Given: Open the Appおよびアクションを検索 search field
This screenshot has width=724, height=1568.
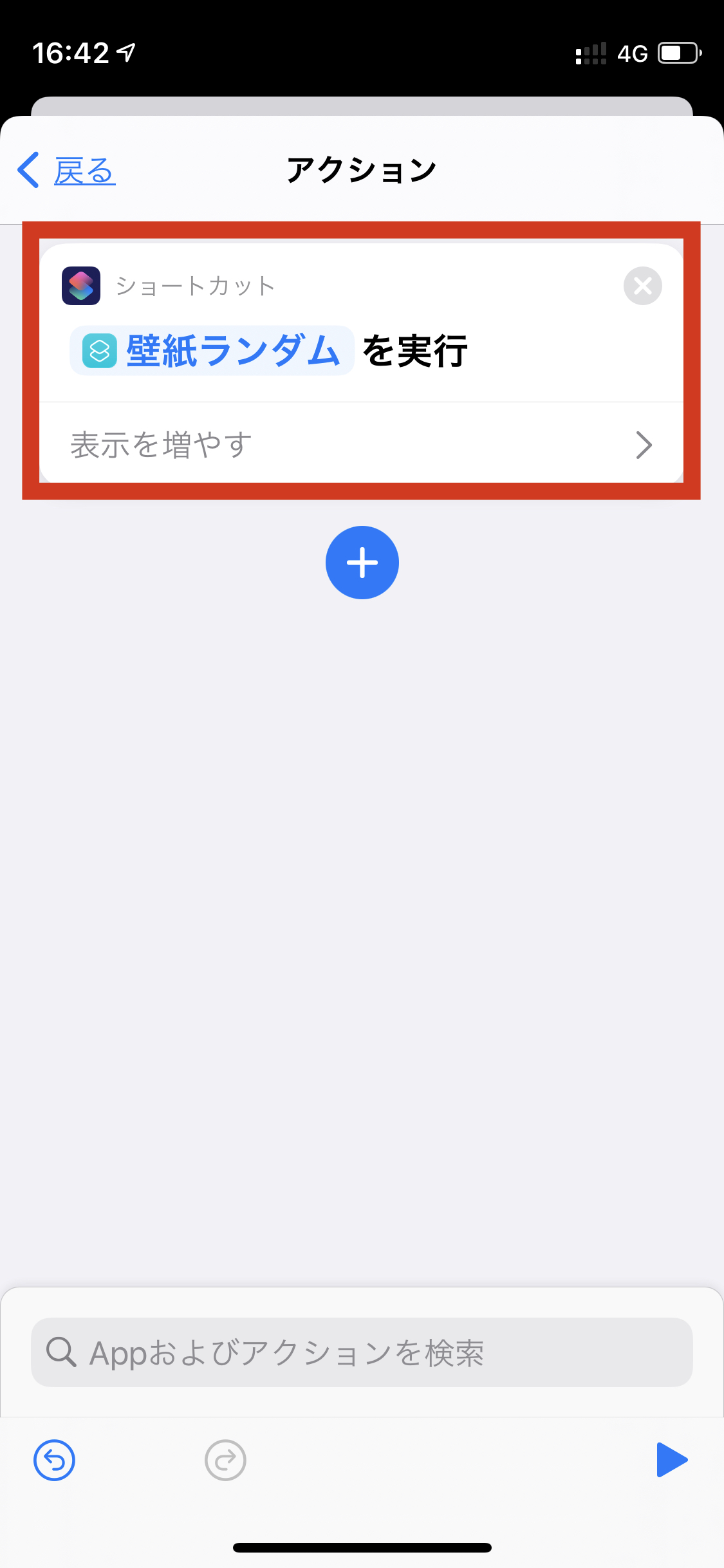Looking at the screenshot, I should 362,1352.
